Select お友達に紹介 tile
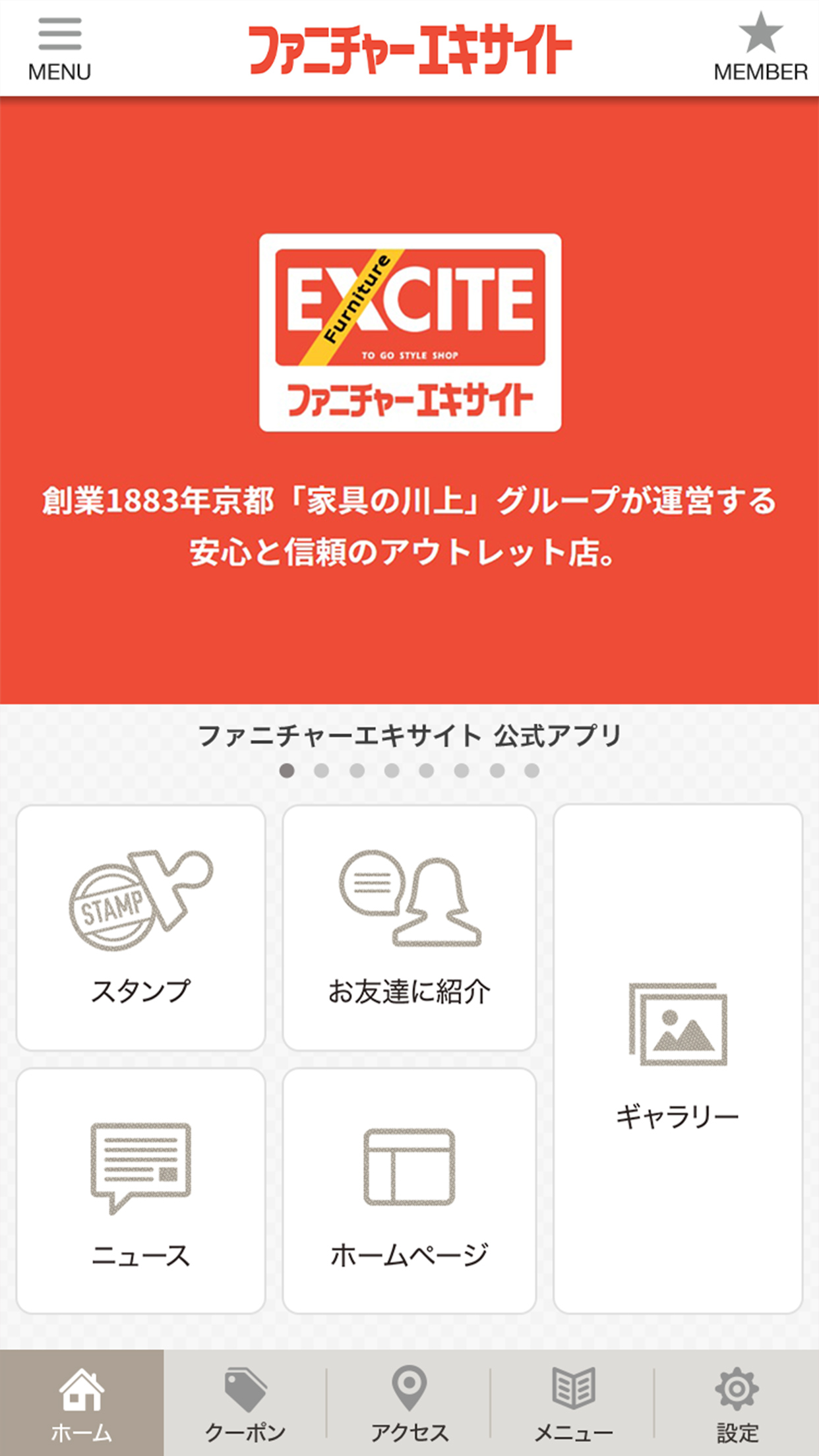 pyautogui.click(x=409, y=928)
